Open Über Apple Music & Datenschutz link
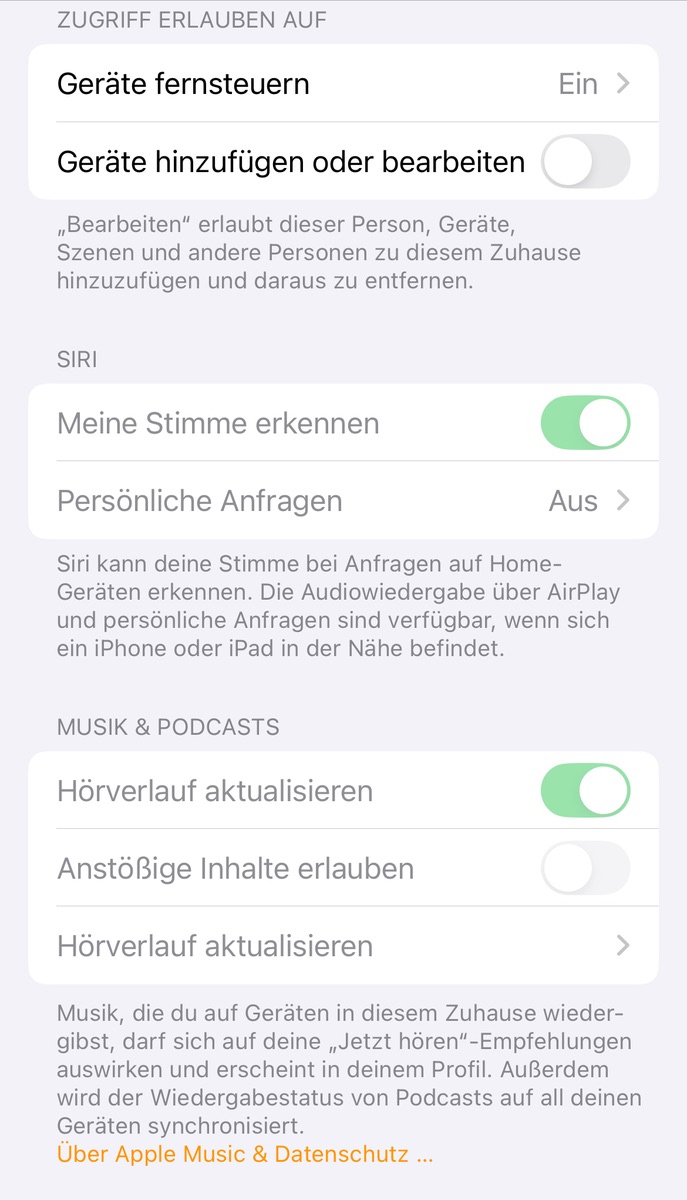Screen dimensions: 687x1200 click(x=245, y=1154)
